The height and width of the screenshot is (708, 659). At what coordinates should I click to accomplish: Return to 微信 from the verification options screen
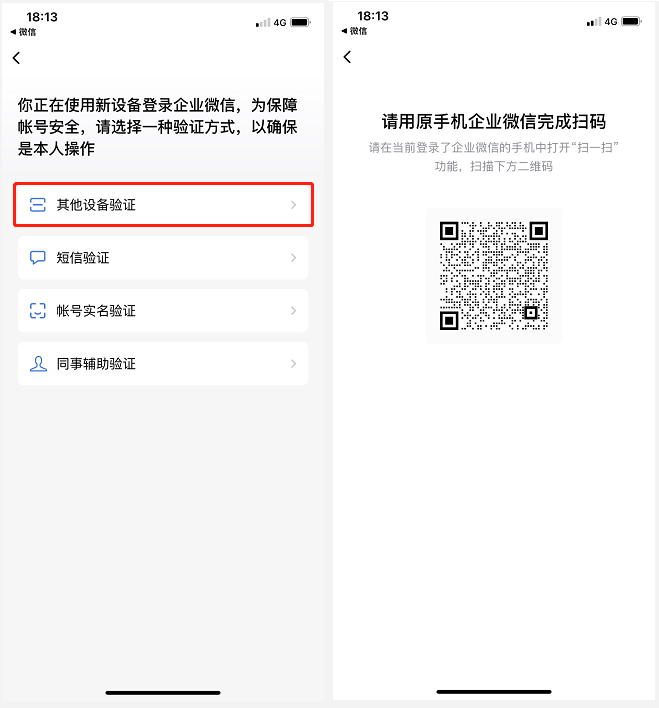[22, 32]
